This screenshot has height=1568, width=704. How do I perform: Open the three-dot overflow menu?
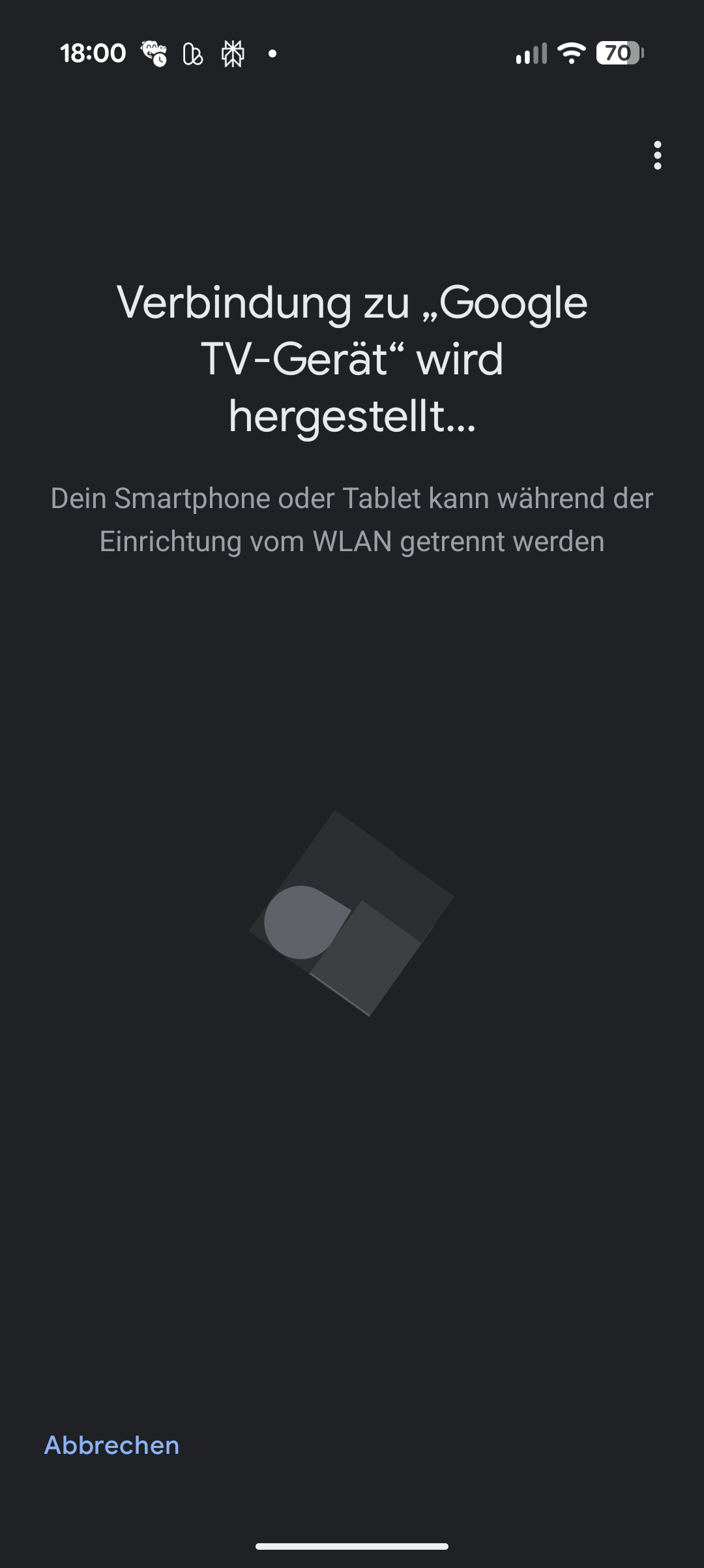[x=657, y=155]
